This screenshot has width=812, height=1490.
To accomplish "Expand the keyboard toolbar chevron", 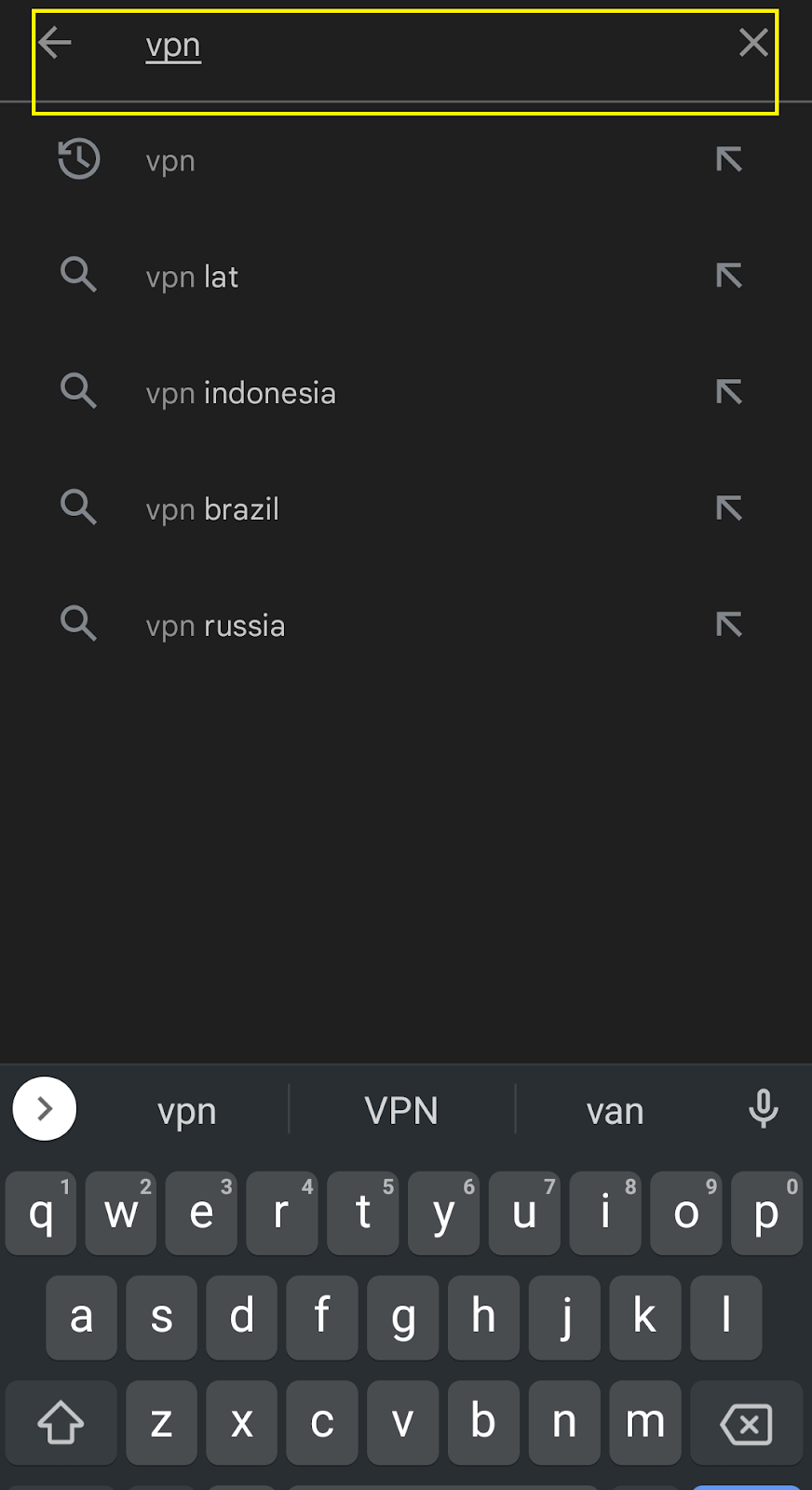I will (45, 1108).
